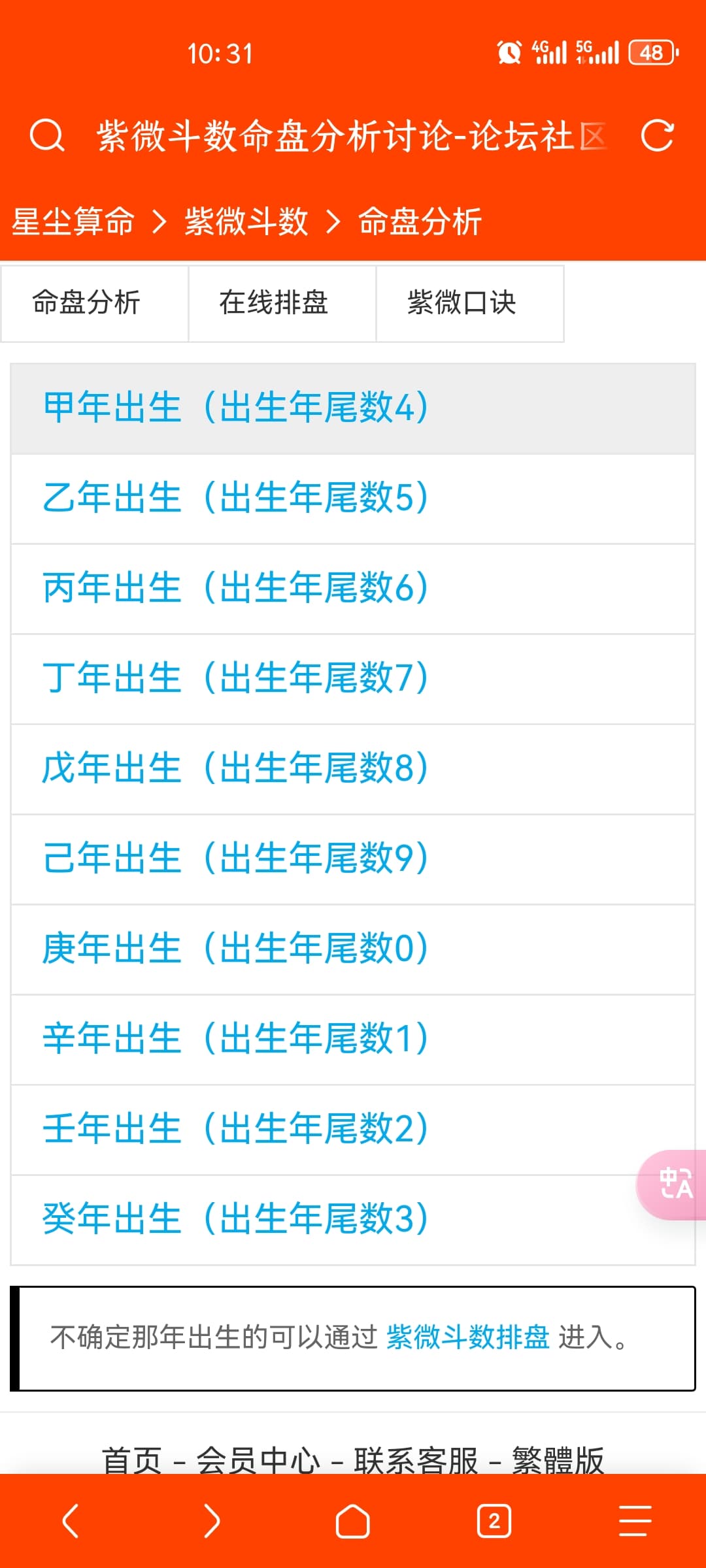Image resolution: width=706 pixels, height=1568 pixels.
Task: Open 甲年出生 (出生年尾数4)
Action: (x=352, y=408)
